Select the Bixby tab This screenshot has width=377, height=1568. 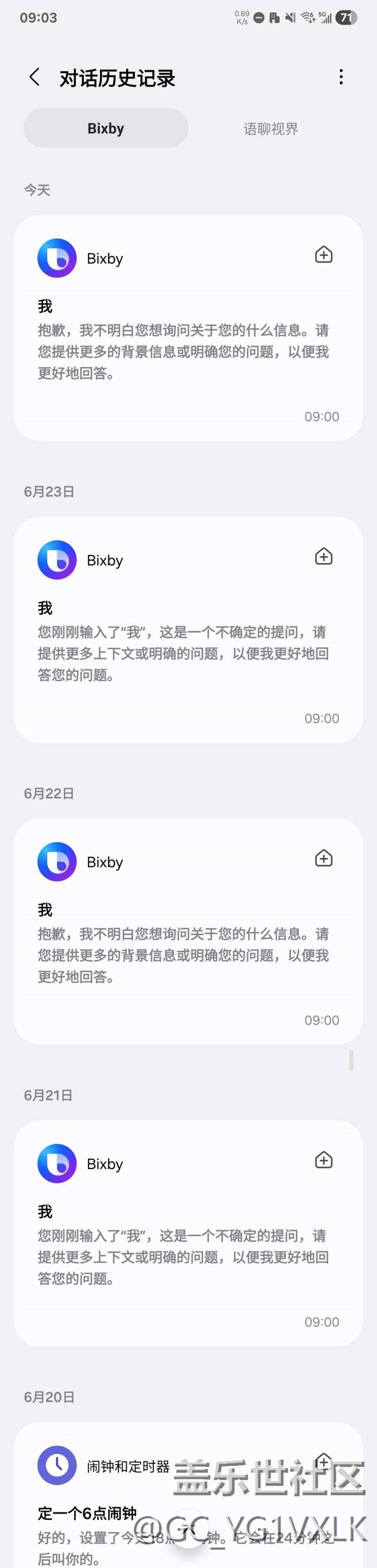point(106,128)
